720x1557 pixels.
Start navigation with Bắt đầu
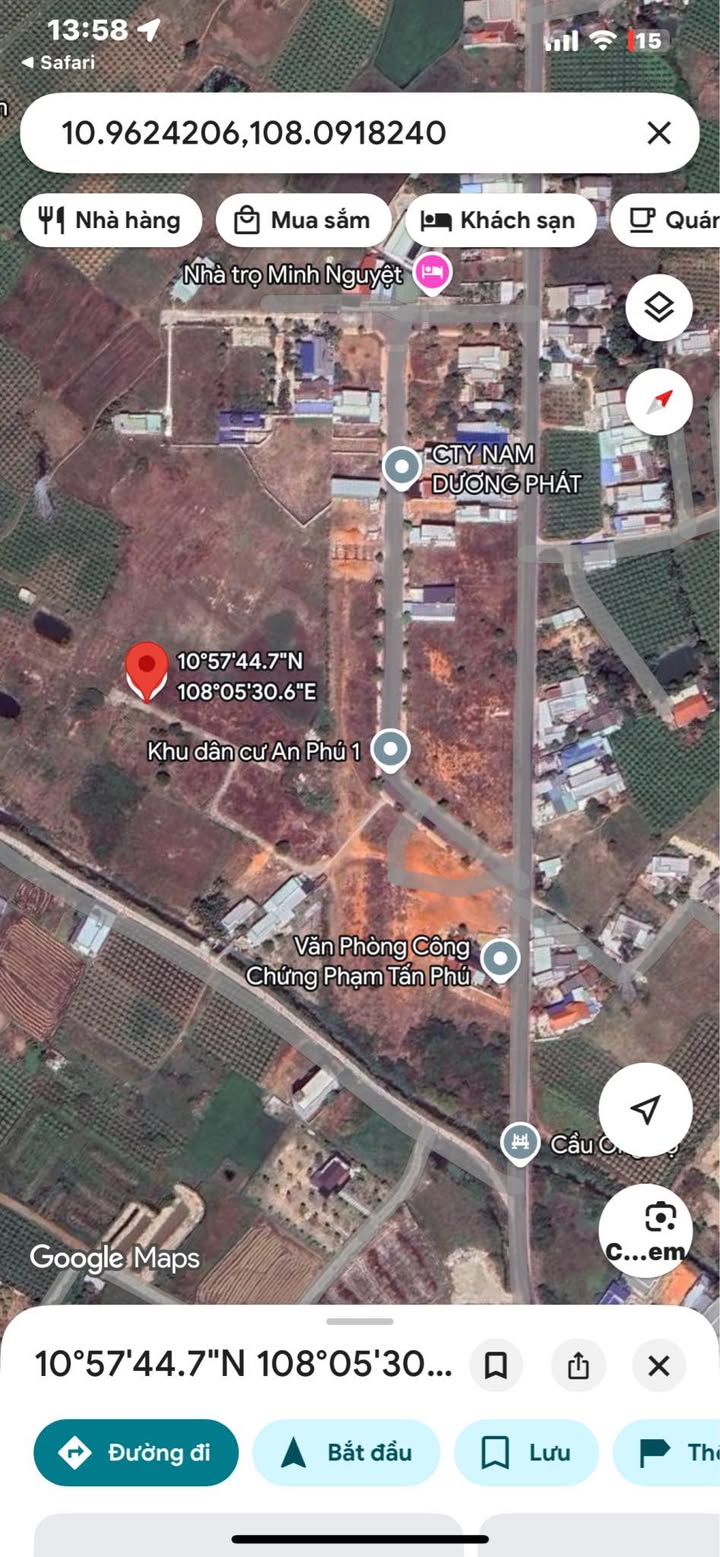coord(346,1452)
